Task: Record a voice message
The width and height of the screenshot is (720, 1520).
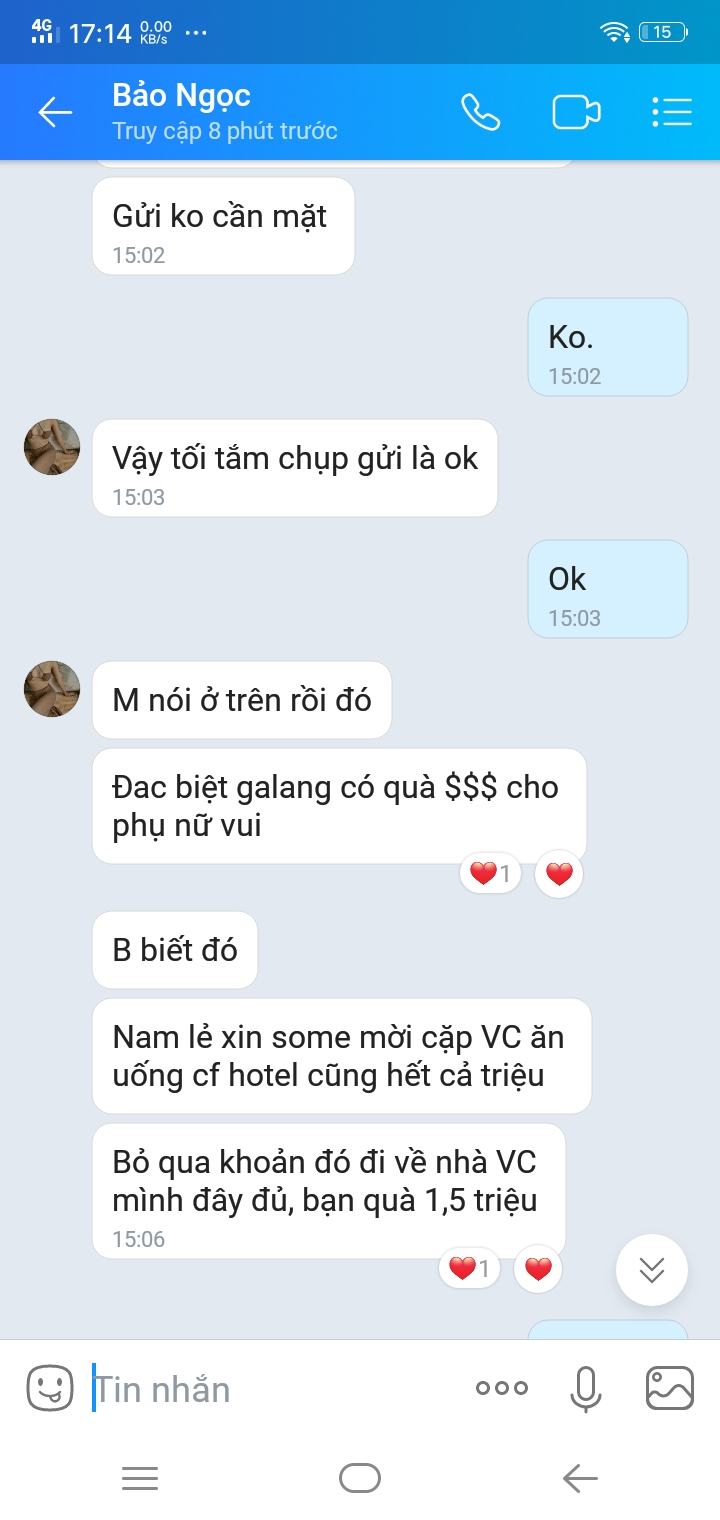Action: [x=585, y=1388]
